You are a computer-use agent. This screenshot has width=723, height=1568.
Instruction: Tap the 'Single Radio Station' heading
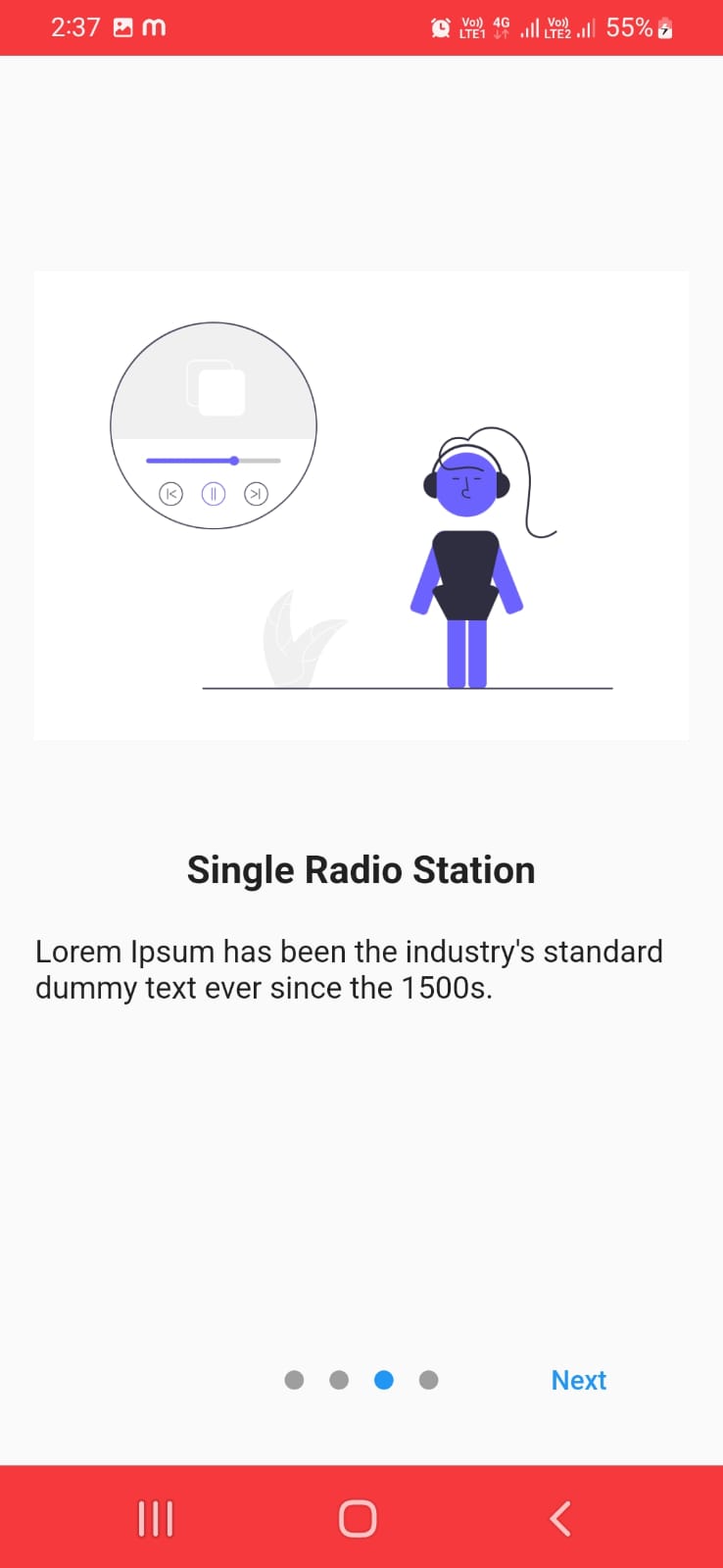click(x=361, y=869)
